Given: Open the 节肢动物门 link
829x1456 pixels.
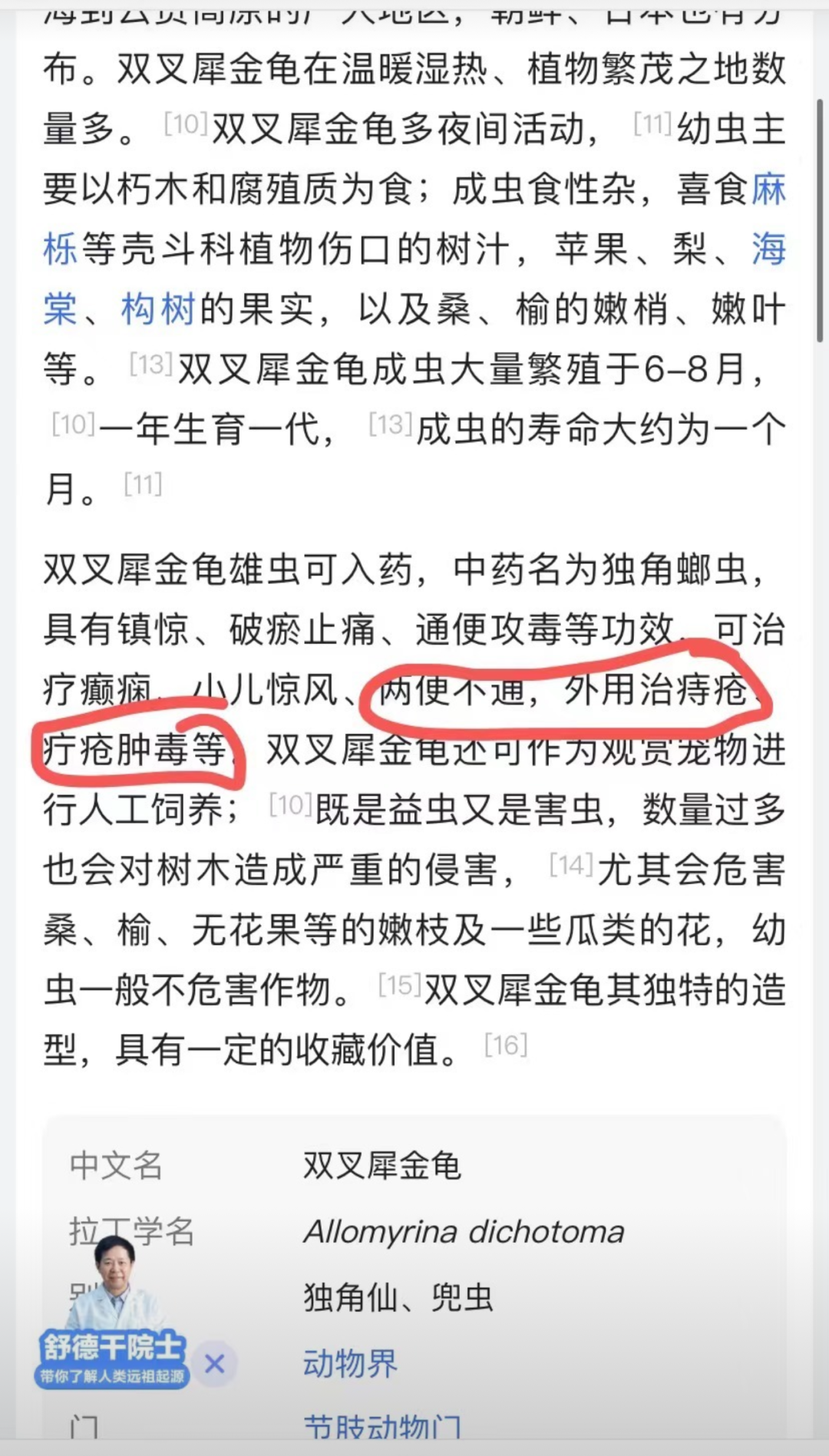Looking at the screenshot, I should click(382, 1428).
